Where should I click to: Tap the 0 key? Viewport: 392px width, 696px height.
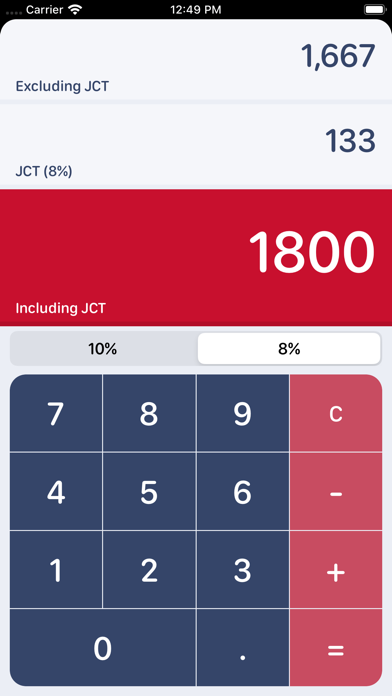tap(103, 648)
